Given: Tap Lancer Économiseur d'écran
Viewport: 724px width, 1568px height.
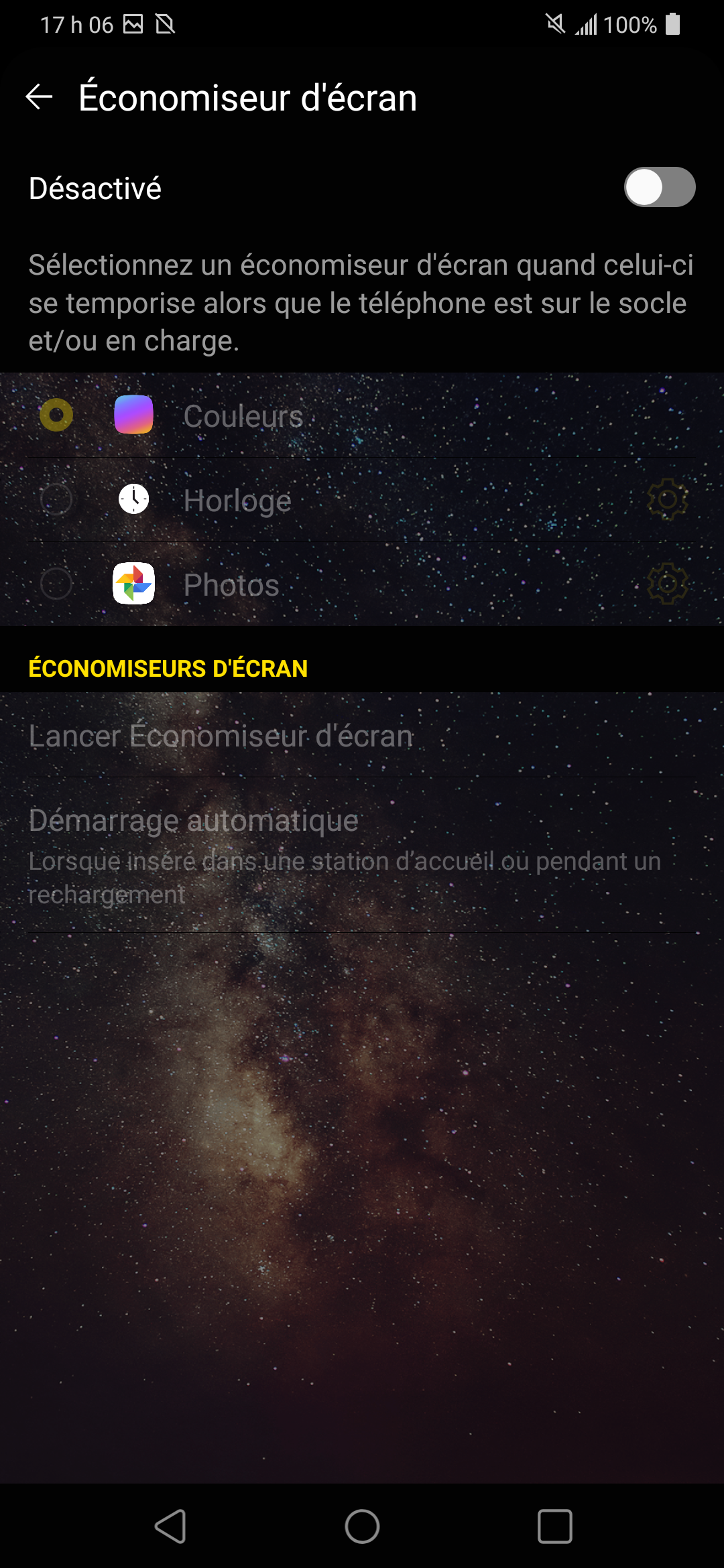Looking at the screenshot, I should 221,736.
